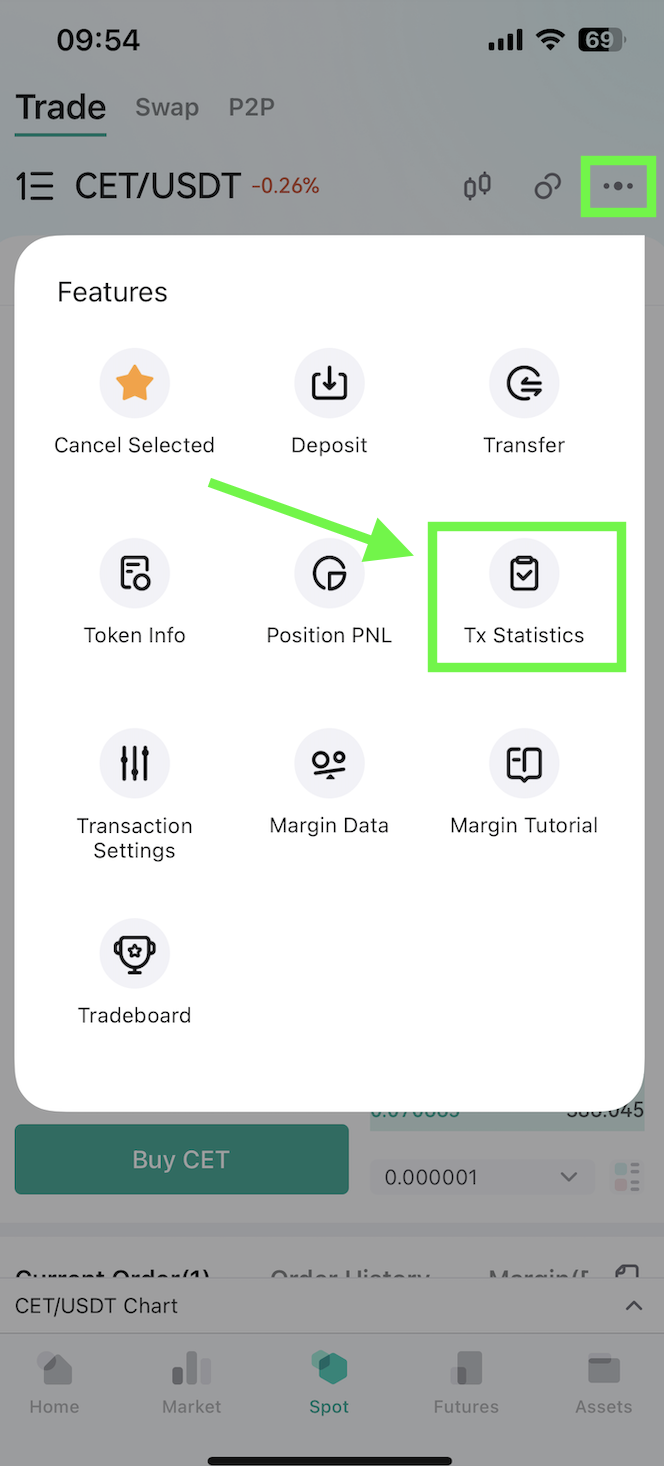Open the three-dot more options menu
664x1466 pixels.
[618, 186]
